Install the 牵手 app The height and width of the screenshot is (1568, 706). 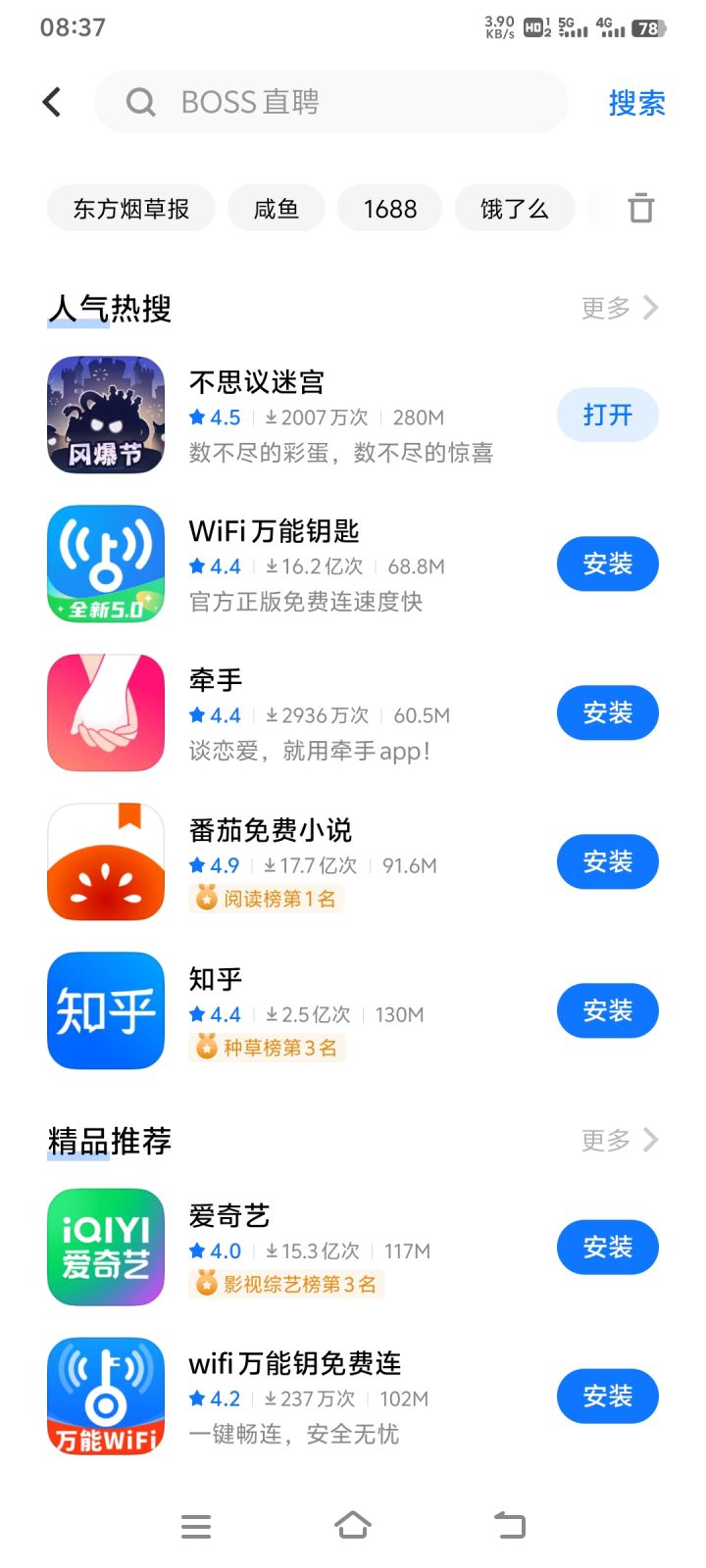pos(608,712)
